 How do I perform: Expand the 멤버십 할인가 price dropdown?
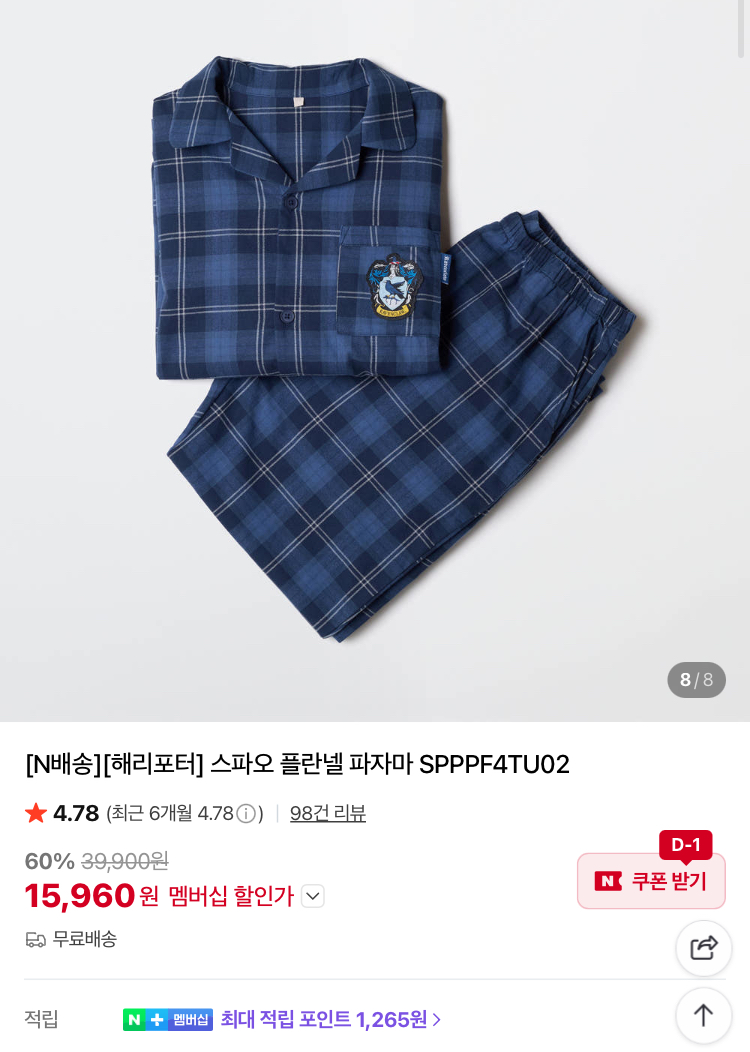click(x=313, y=896)
